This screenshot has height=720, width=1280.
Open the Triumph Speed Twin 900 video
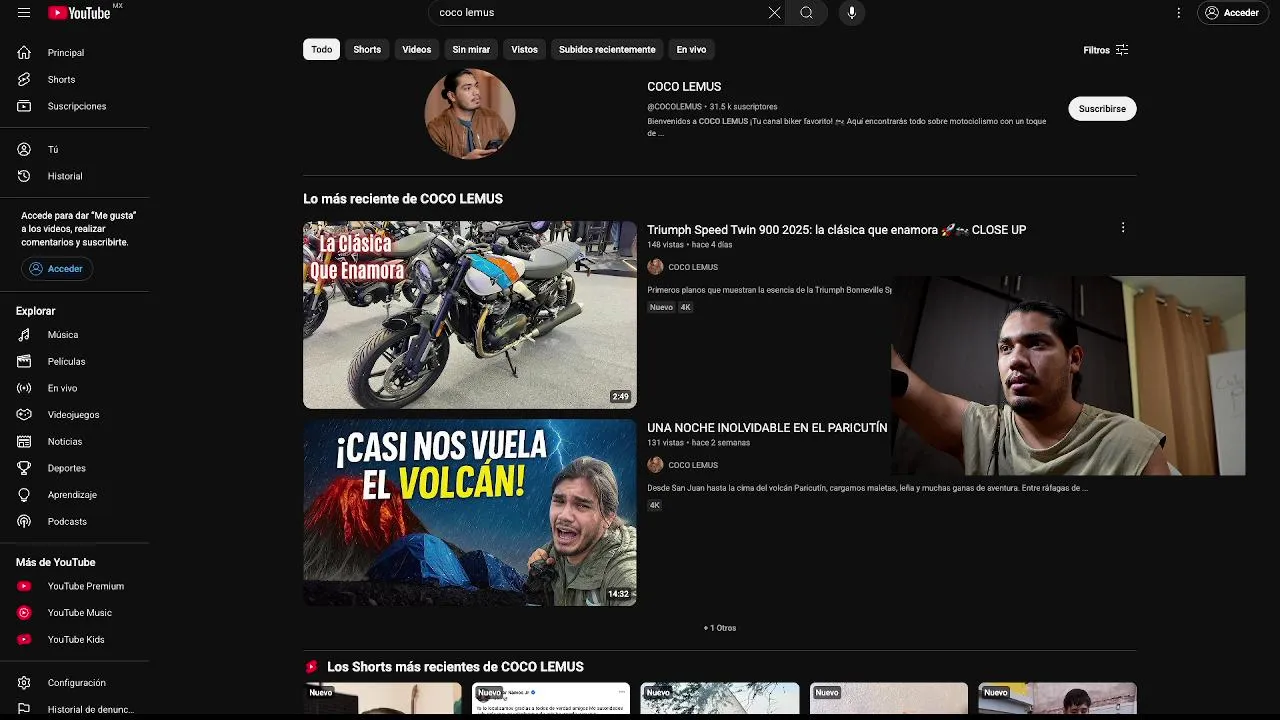(836, 230)
